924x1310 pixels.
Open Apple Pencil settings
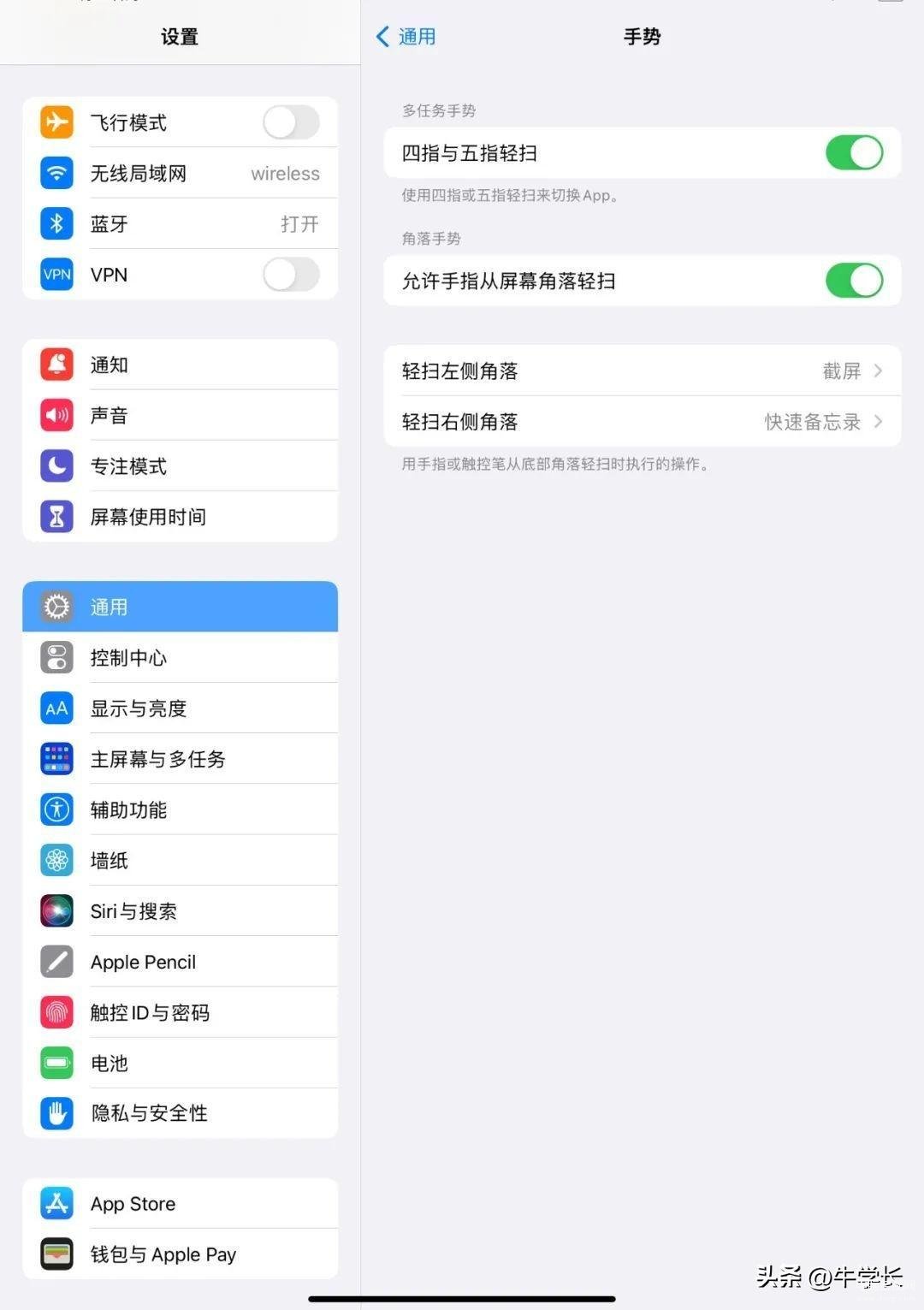180,962
